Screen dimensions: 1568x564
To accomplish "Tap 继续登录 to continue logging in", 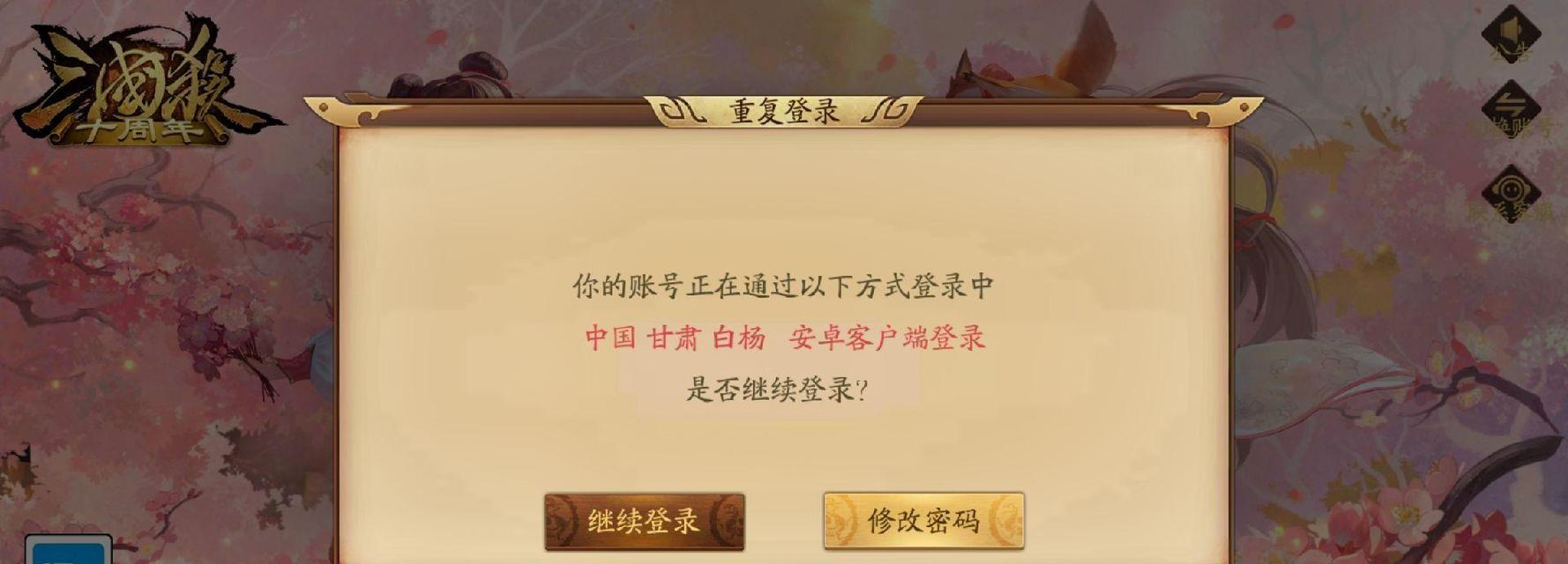I will pyautogui.click(x=644, y=522).
